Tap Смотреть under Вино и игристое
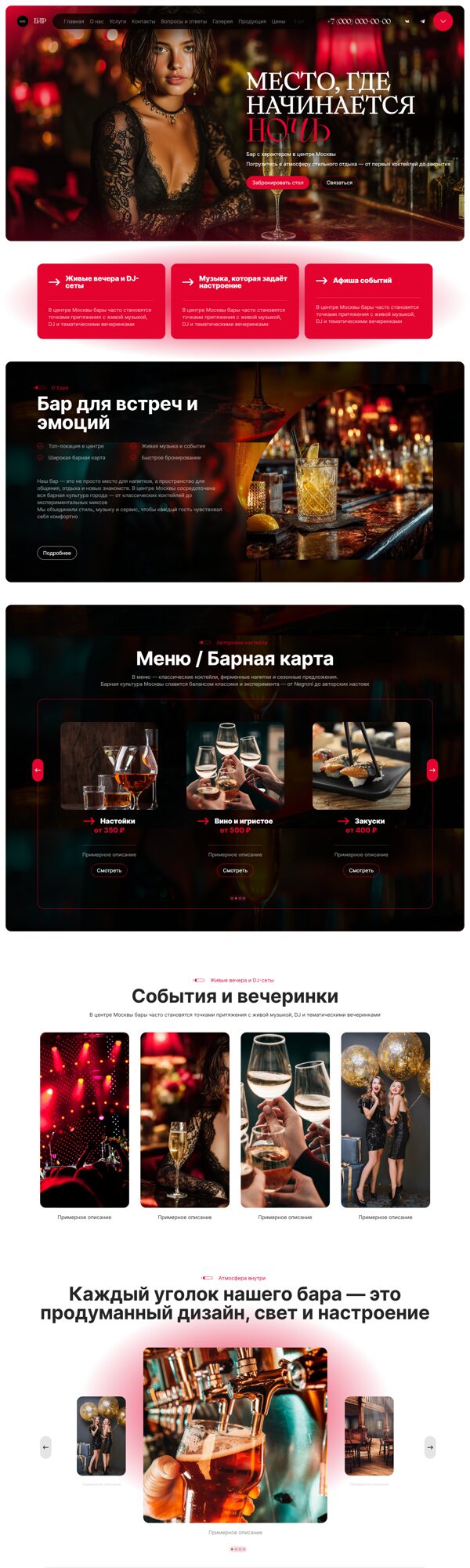 235,870
